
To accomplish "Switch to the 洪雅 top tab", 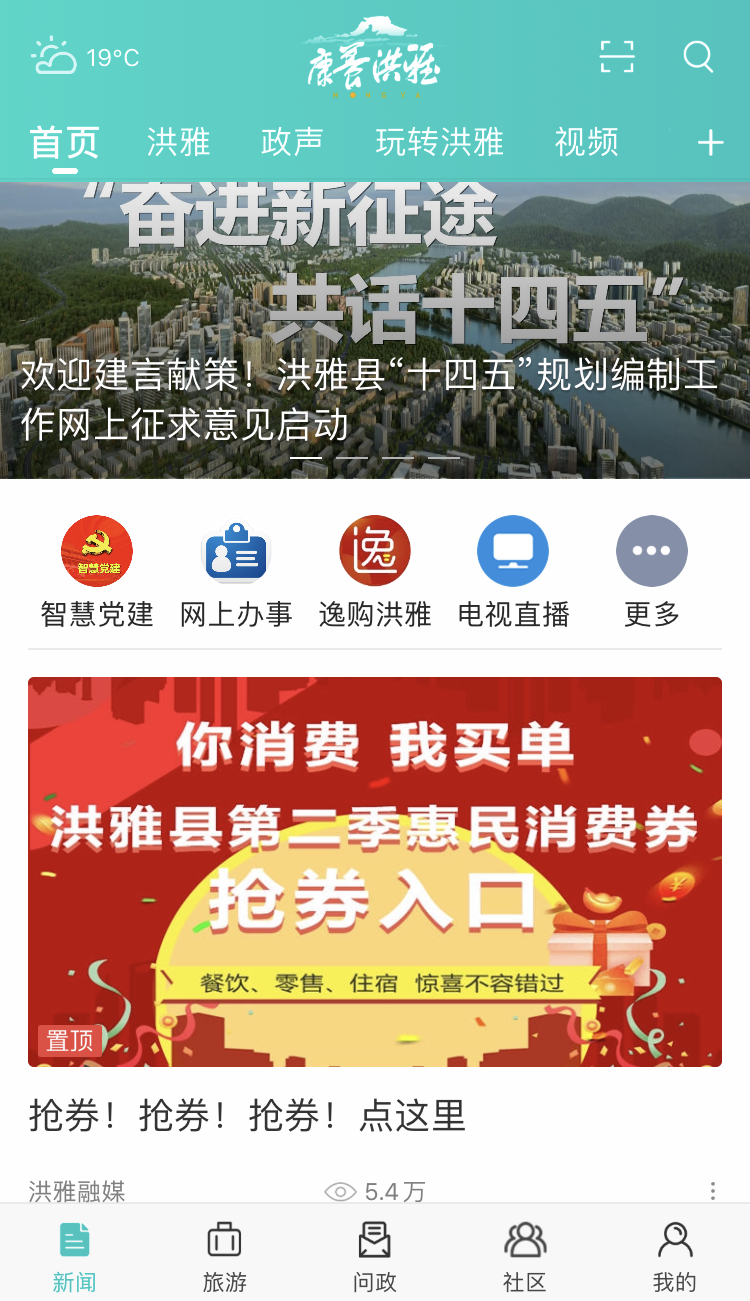I will pos(178,143).
